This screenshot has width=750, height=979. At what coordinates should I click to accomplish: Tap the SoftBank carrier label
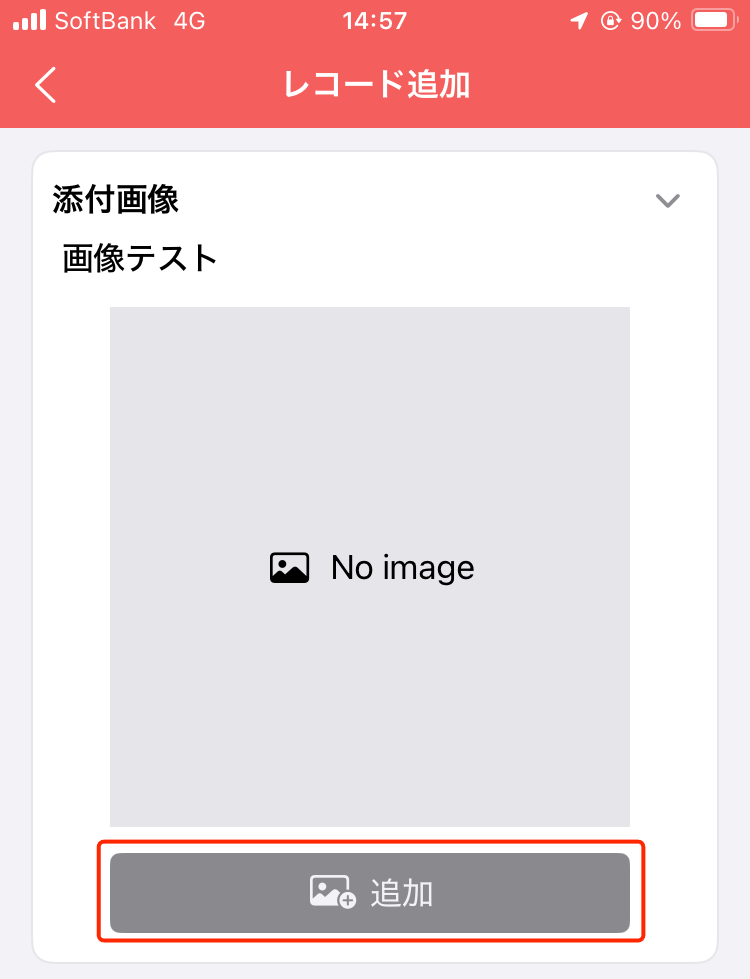pos(107,20)
